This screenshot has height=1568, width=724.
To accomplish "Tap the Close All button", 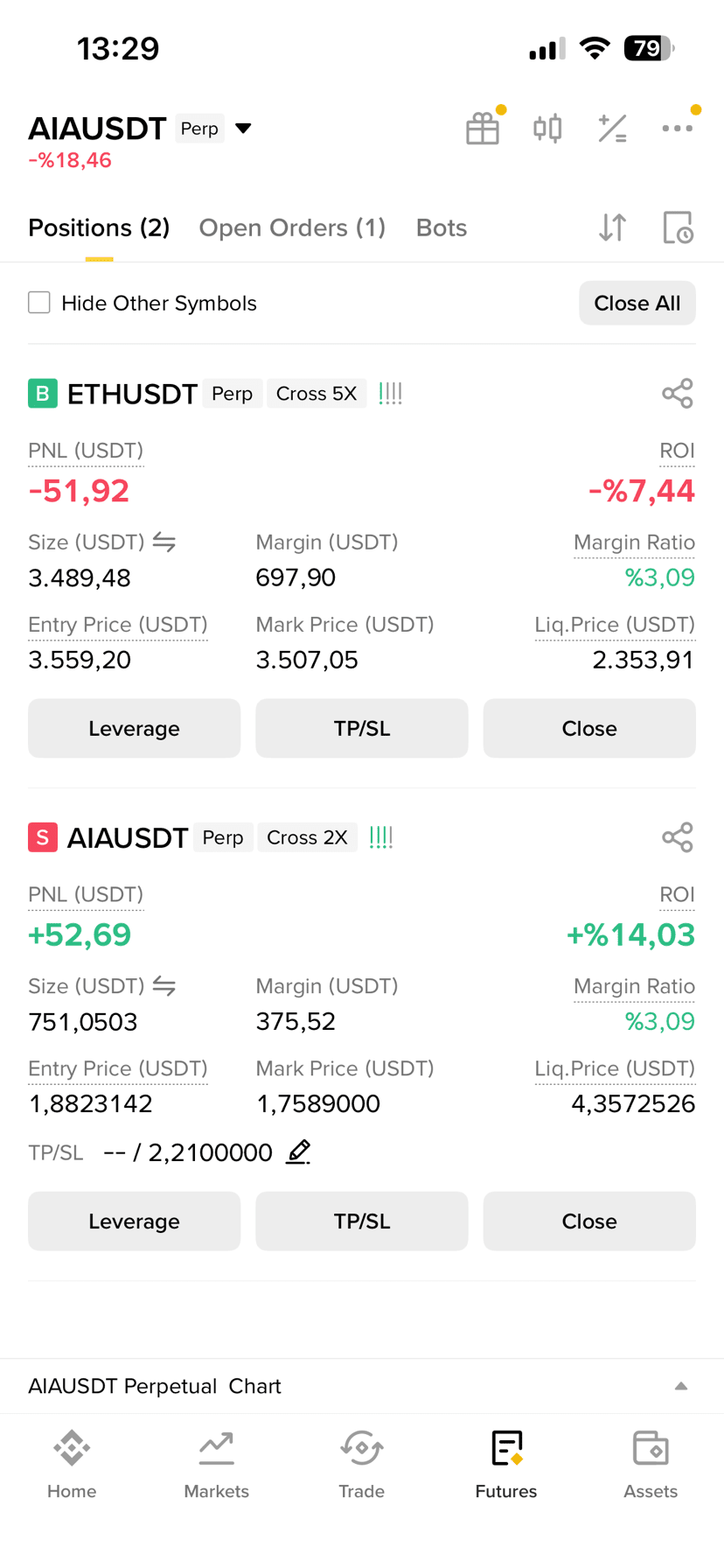I will (637, 303).
